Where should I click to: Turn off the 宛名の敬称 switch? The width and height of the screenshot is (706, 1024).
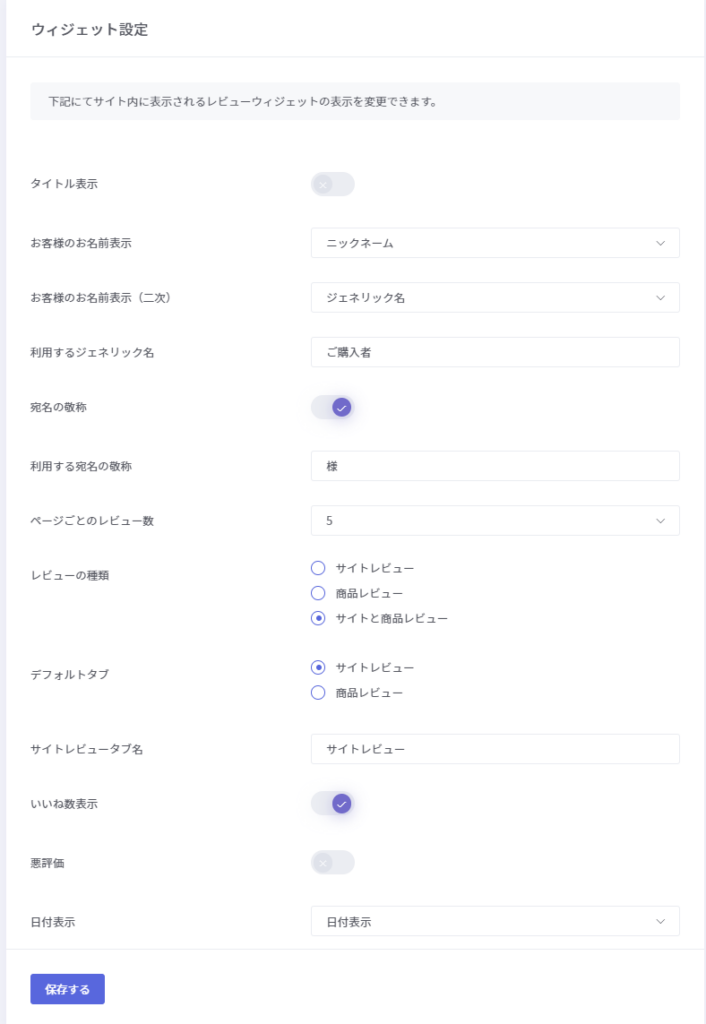click(332, 407)
